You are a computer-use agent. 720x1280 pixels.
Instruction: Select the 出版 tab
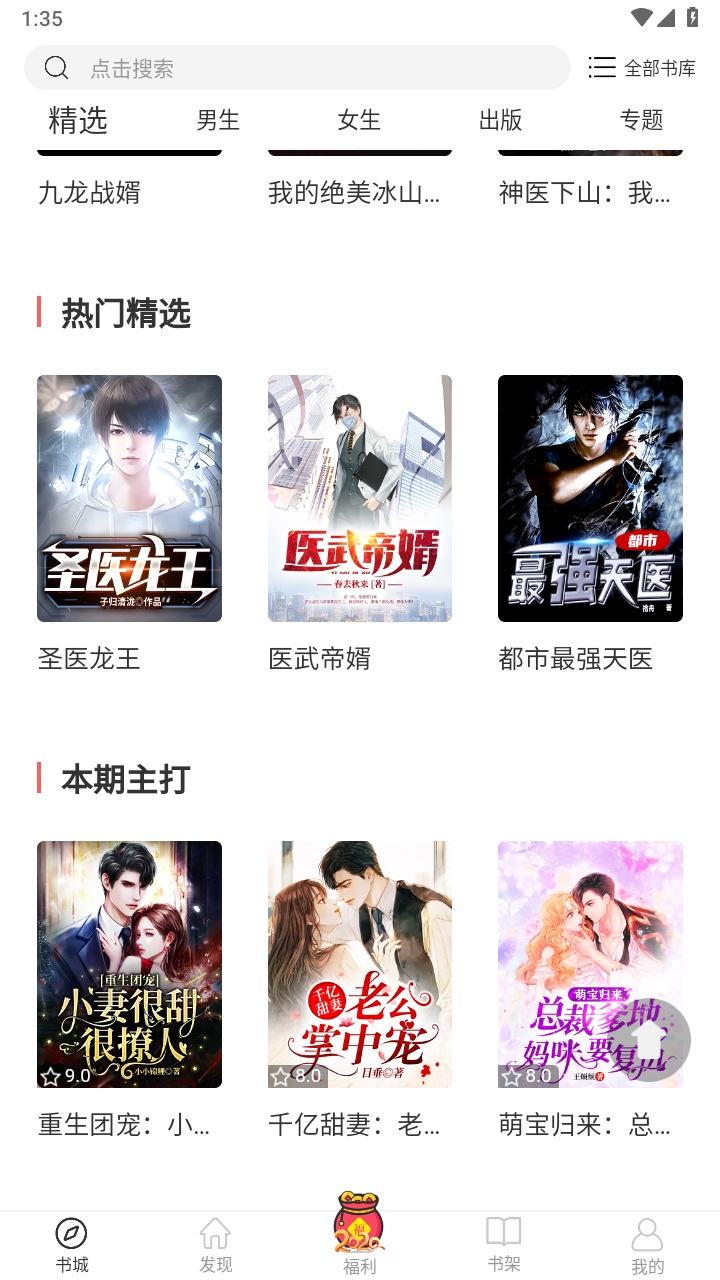(x=500, y=120)
